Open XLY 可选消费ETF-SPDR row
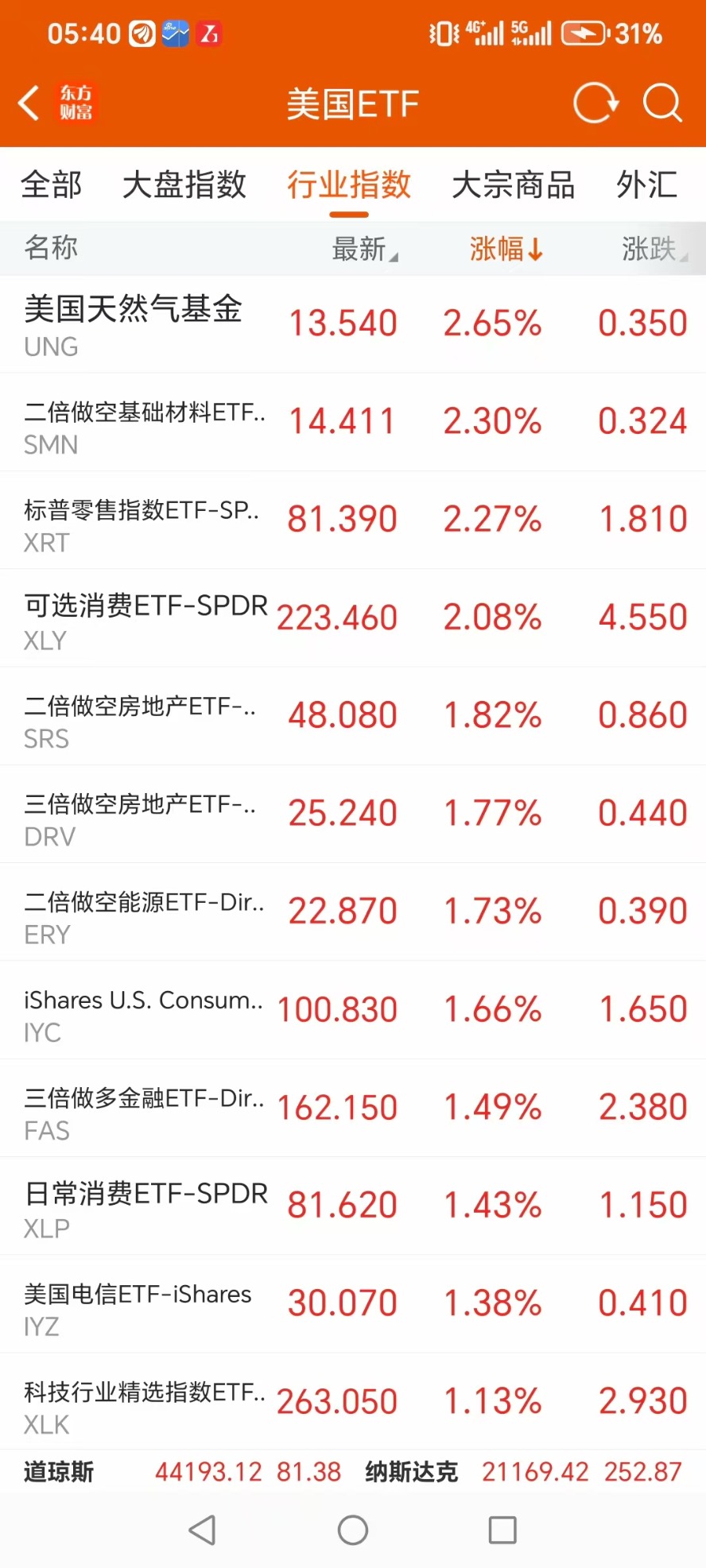This screenshot has height=1568, width=706. pos(353,618)
